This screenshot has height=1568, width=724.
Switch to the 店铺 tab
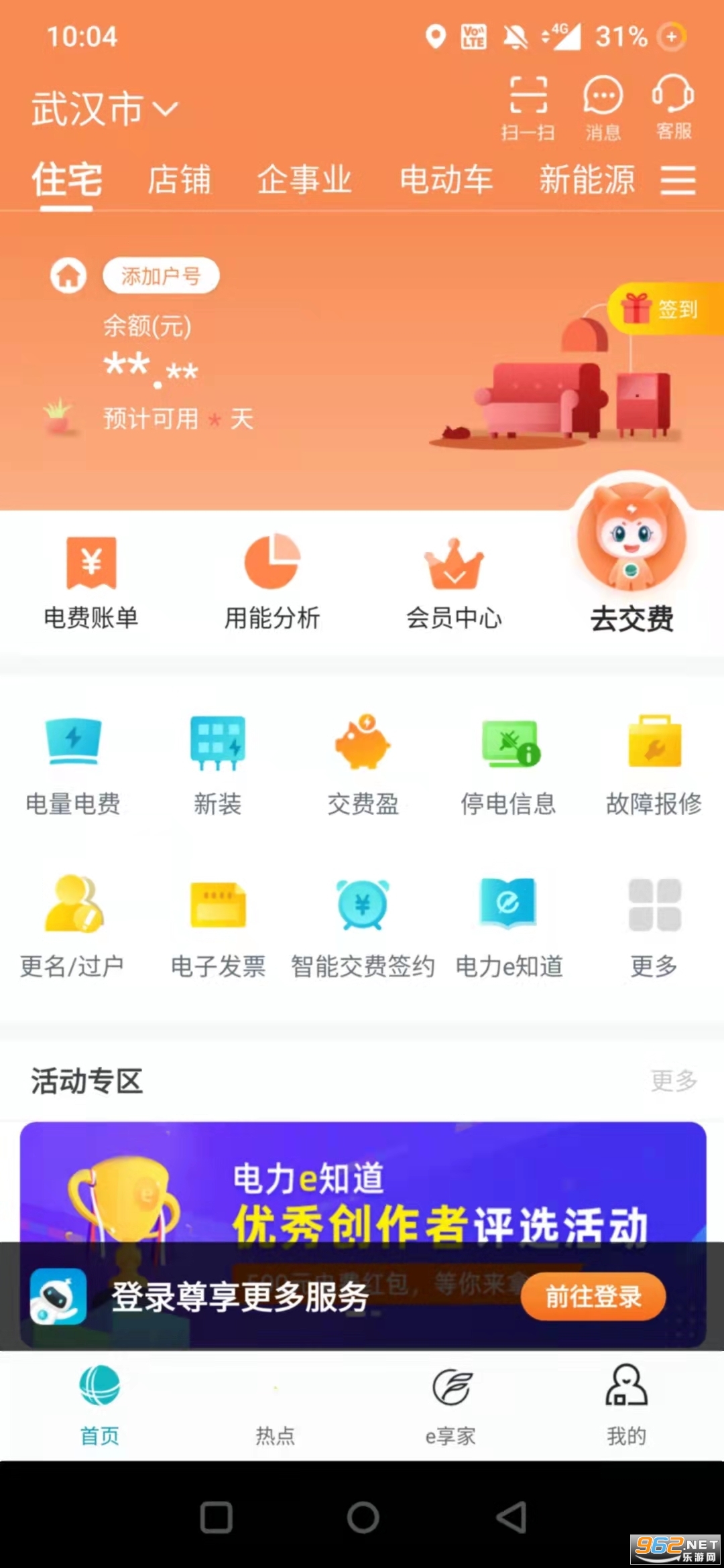(179, 180)
